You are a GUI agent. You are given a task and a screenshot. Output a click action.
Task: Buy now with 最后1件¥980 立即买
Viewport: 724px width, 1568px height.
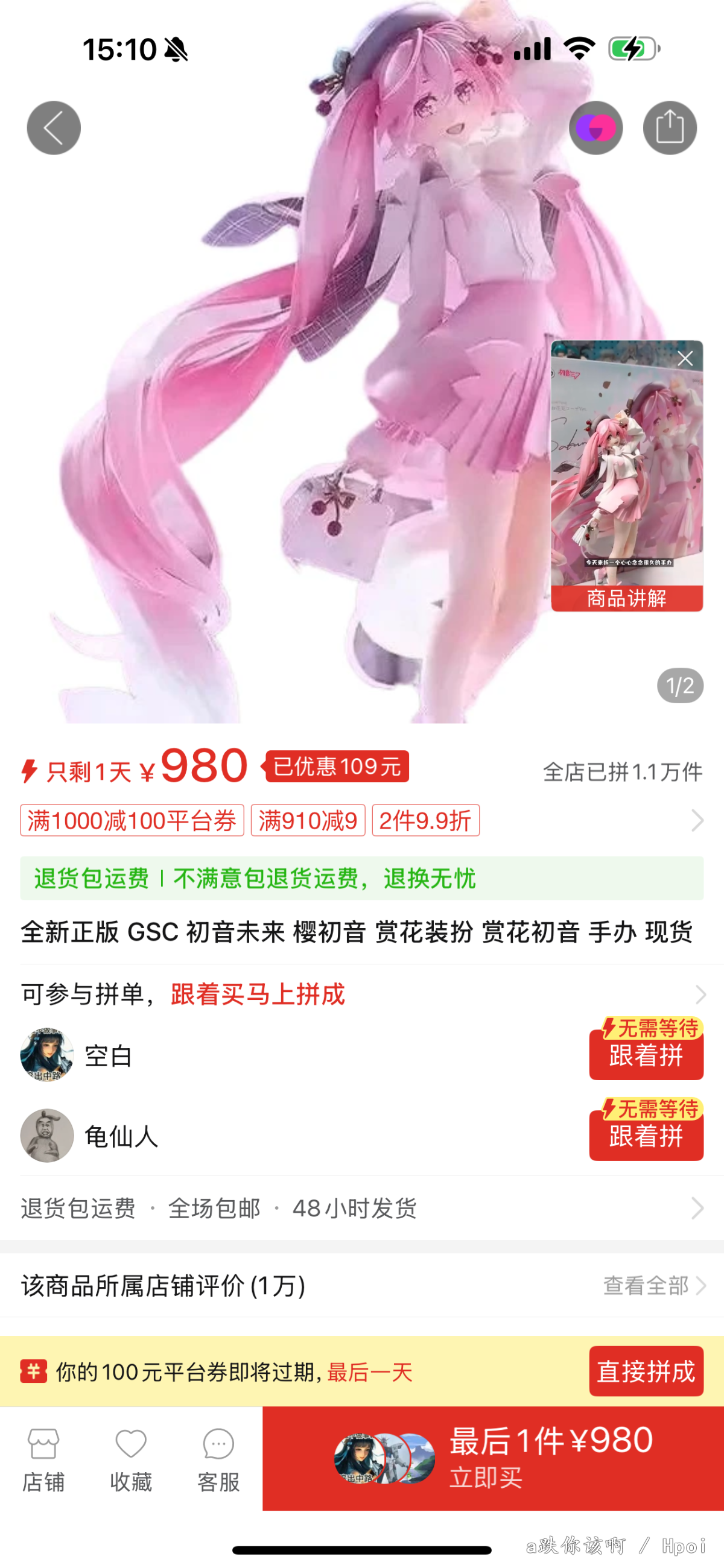click(x=493, y=1458)
